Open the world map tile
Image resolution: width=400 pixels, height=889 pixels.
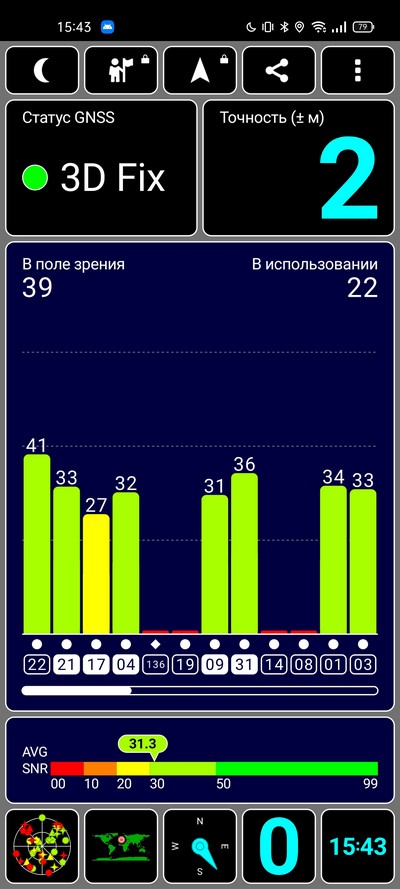click(x=121, y=846)
